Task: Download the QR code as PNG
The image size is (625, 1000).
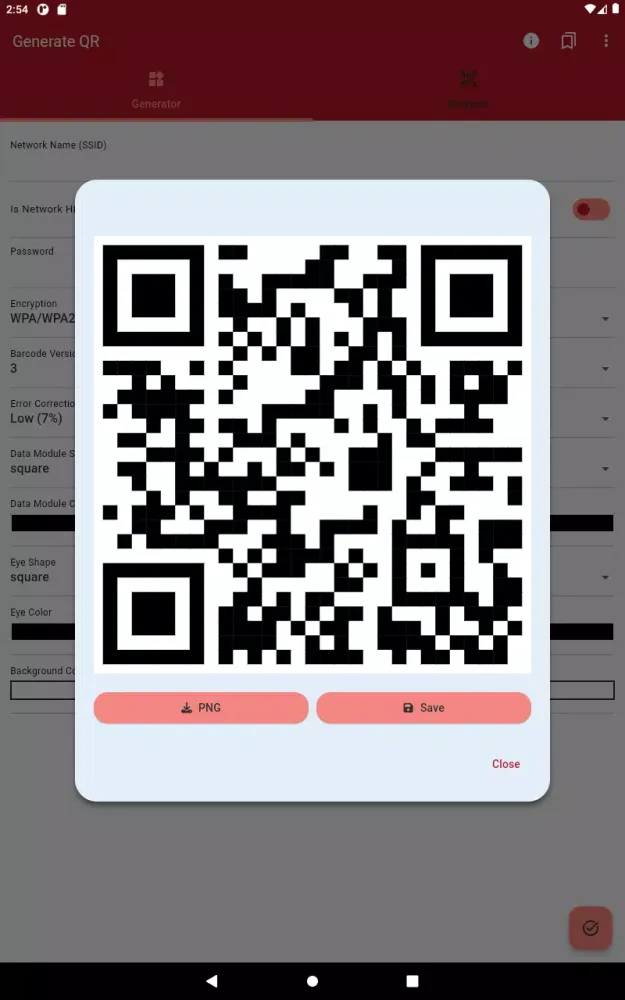Action: [x=201, y=708]
